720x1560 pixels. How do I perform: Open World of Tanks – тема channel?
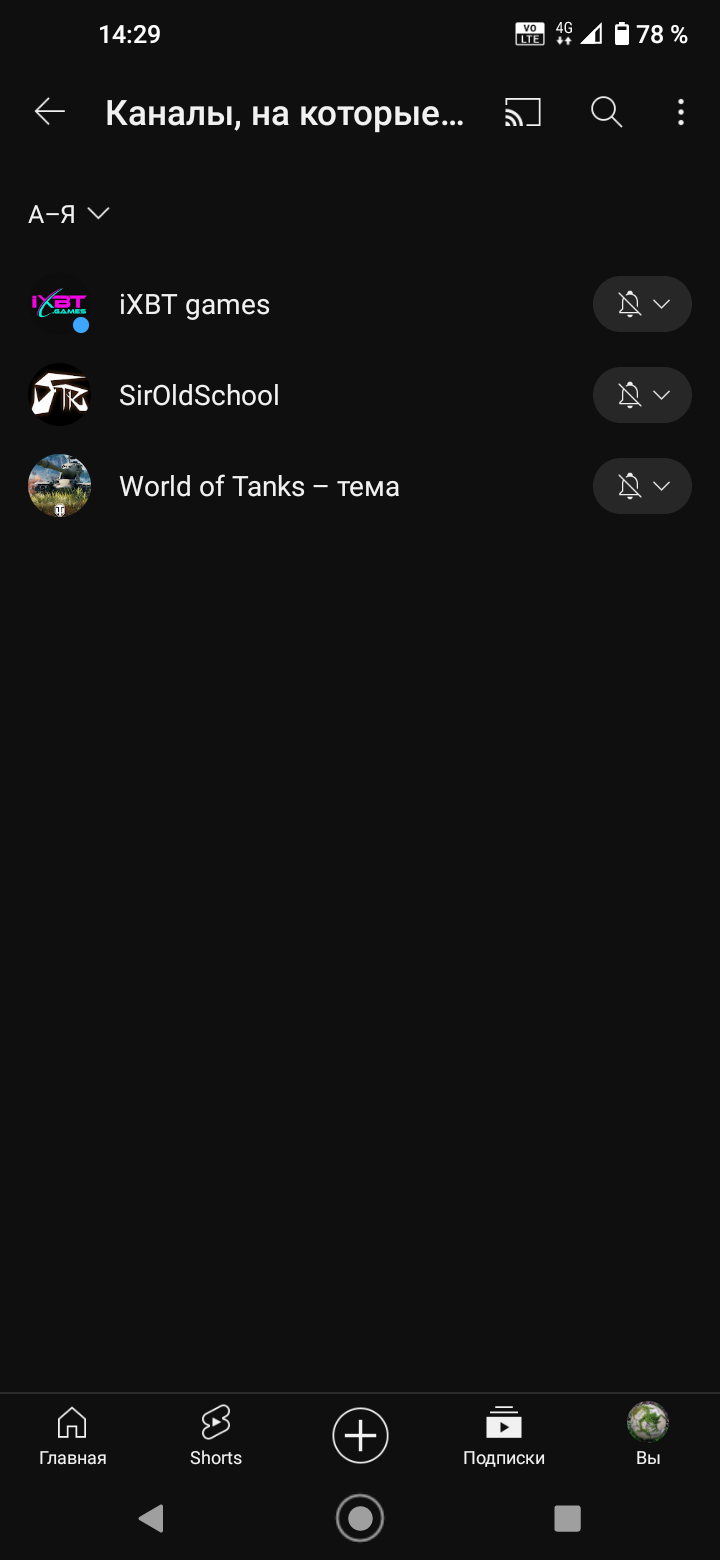[x=259, y=486]
